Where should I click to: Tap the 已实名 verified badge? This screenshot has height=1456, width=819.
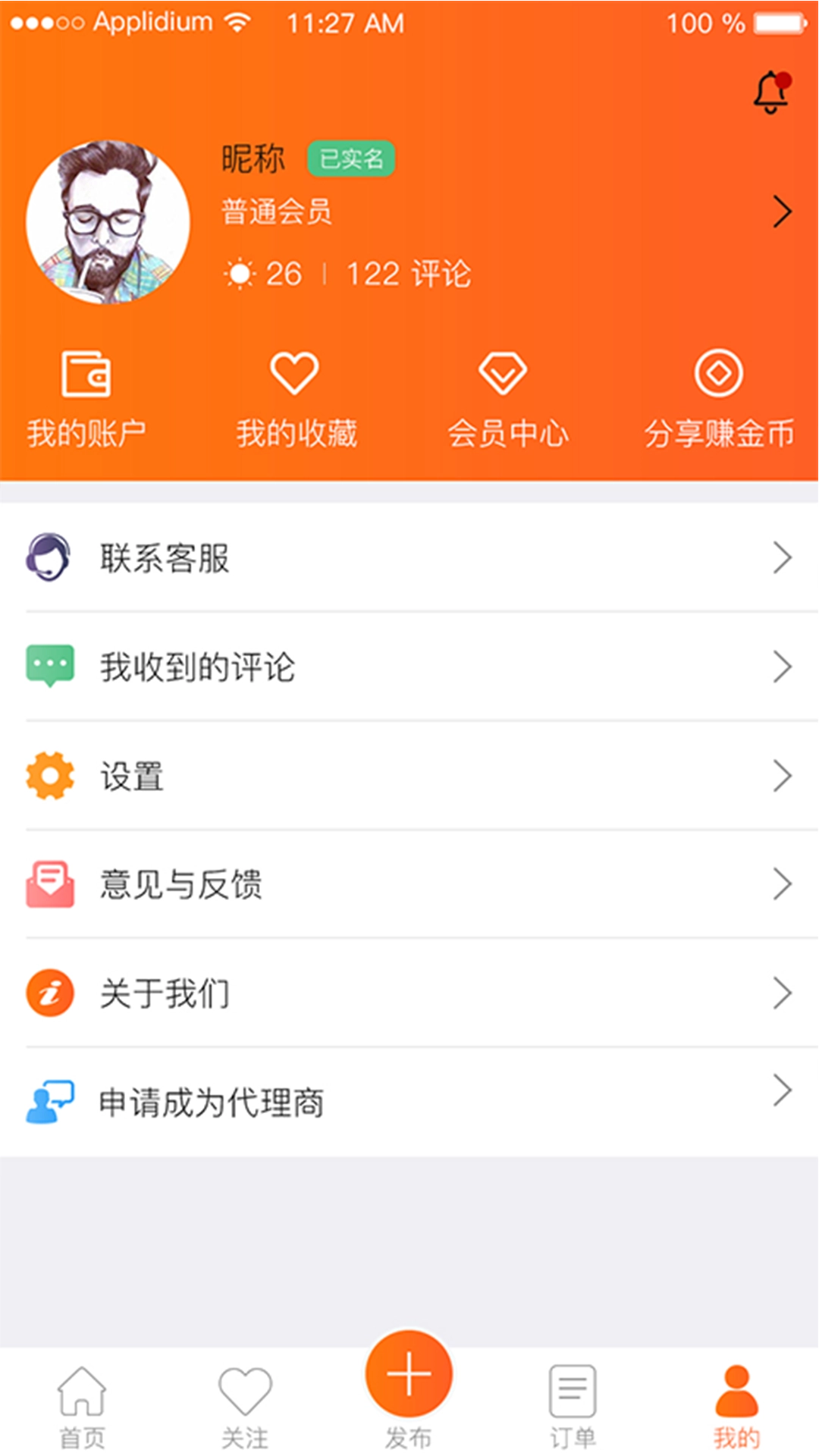(350, 158)
